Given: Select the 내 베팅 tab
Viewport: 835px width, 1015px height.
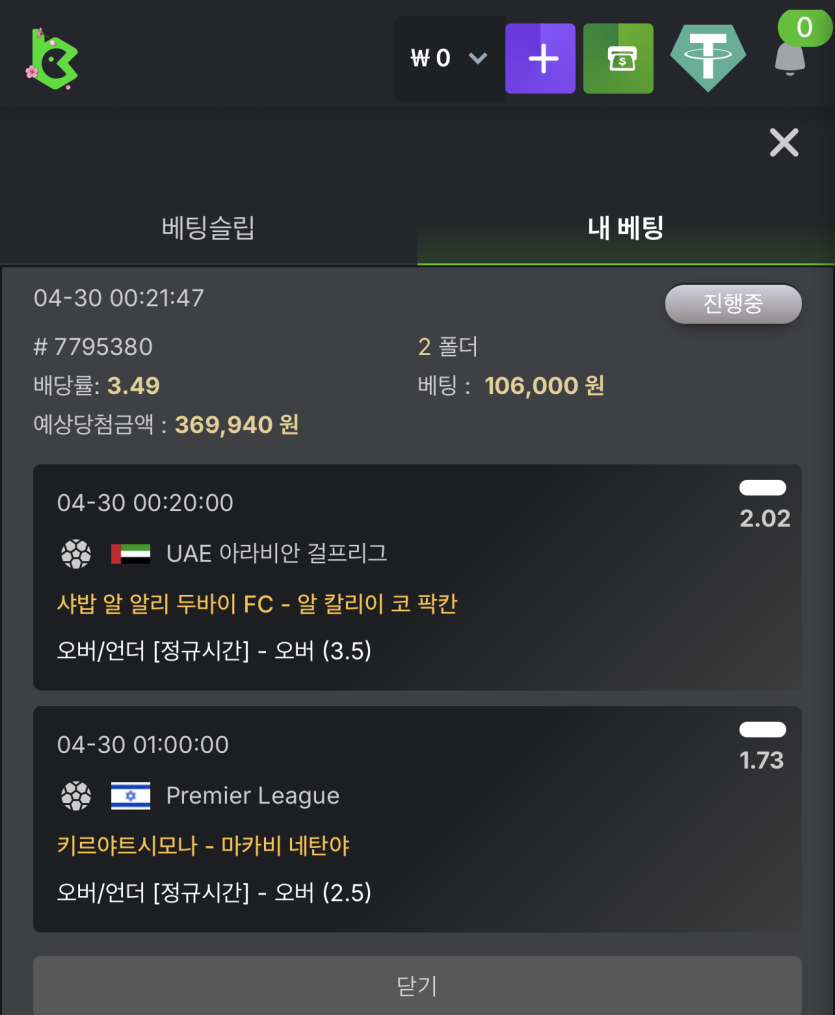Looking at the screenshot, I should tap(626, 228).
